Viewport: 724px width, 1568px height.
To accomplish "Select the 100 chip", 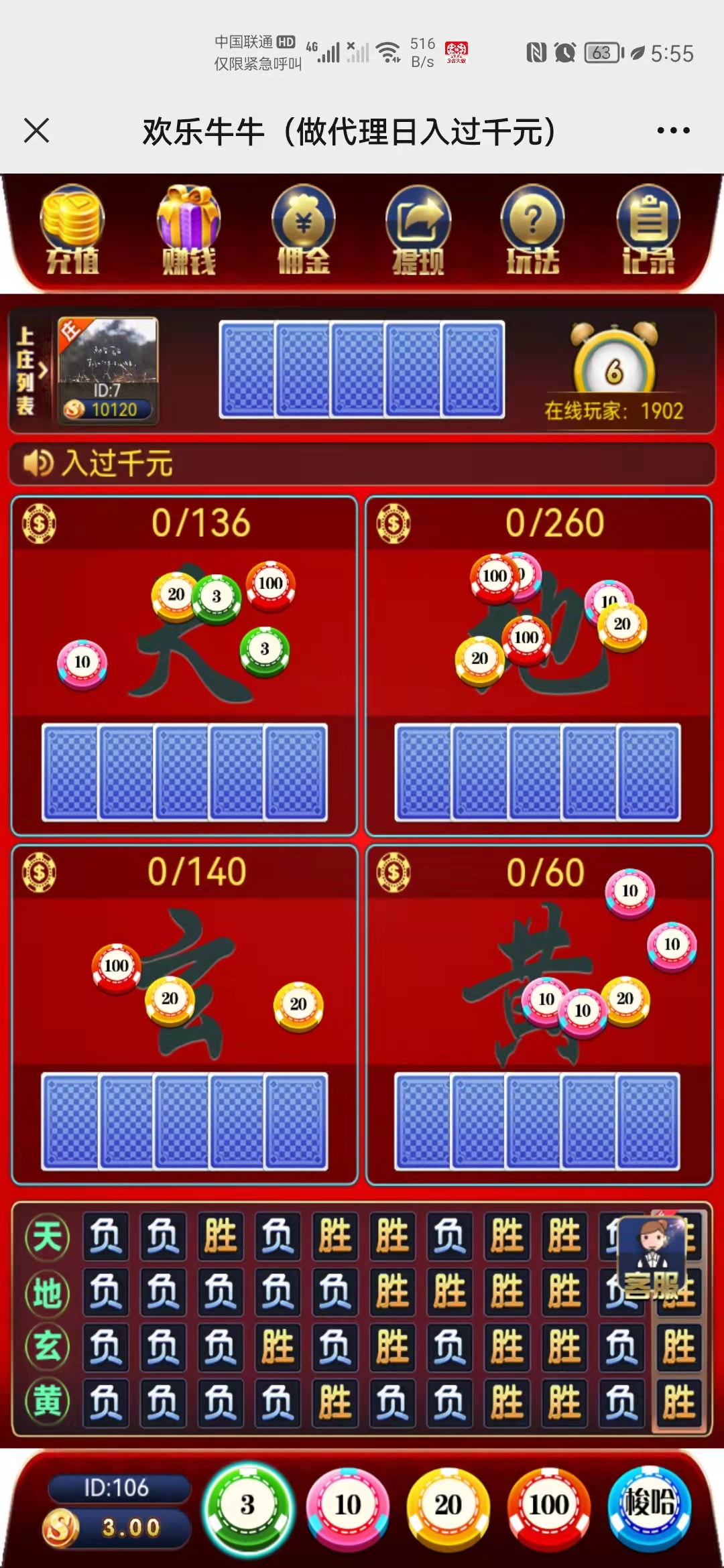I will [x=548, y=1505].
